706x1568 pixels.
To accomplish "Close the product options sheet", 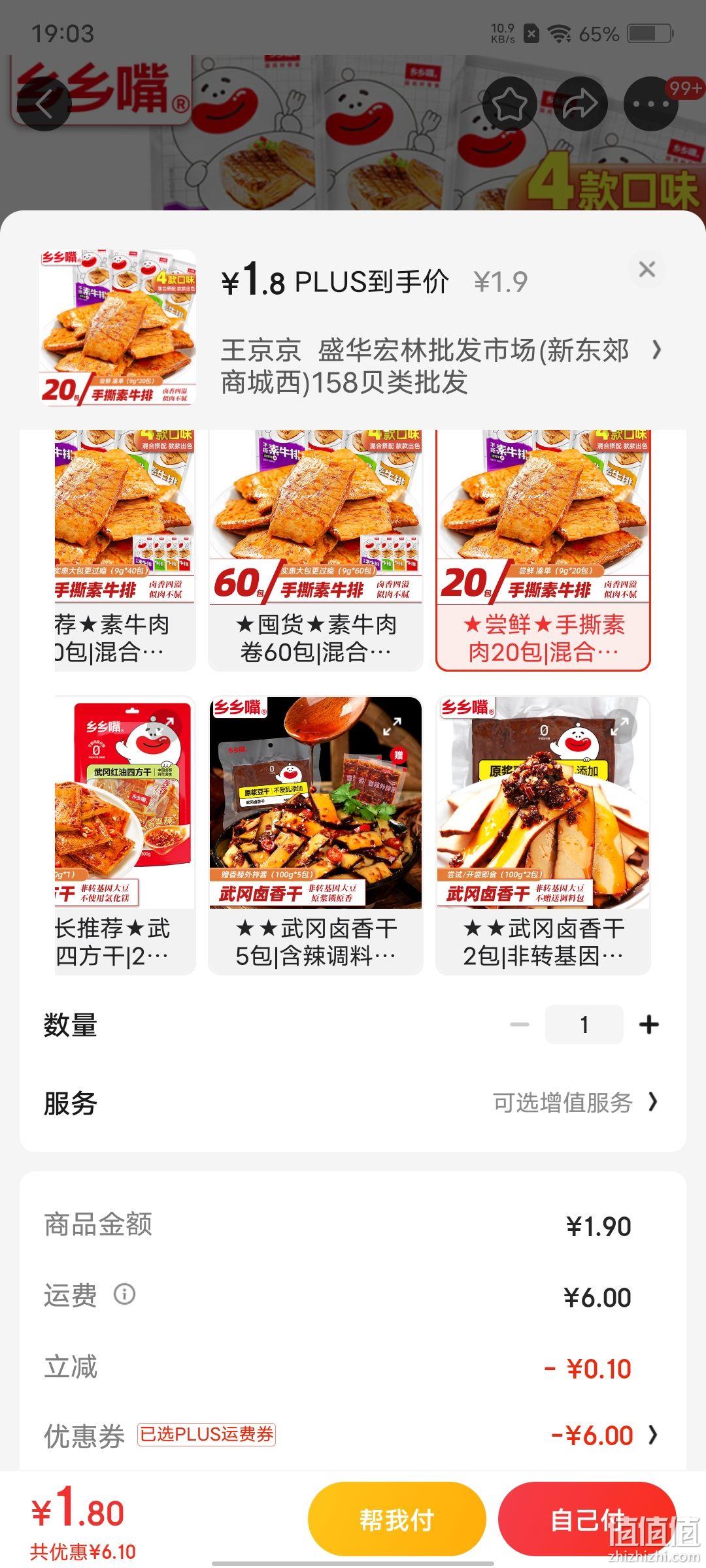I will (647, 269).
